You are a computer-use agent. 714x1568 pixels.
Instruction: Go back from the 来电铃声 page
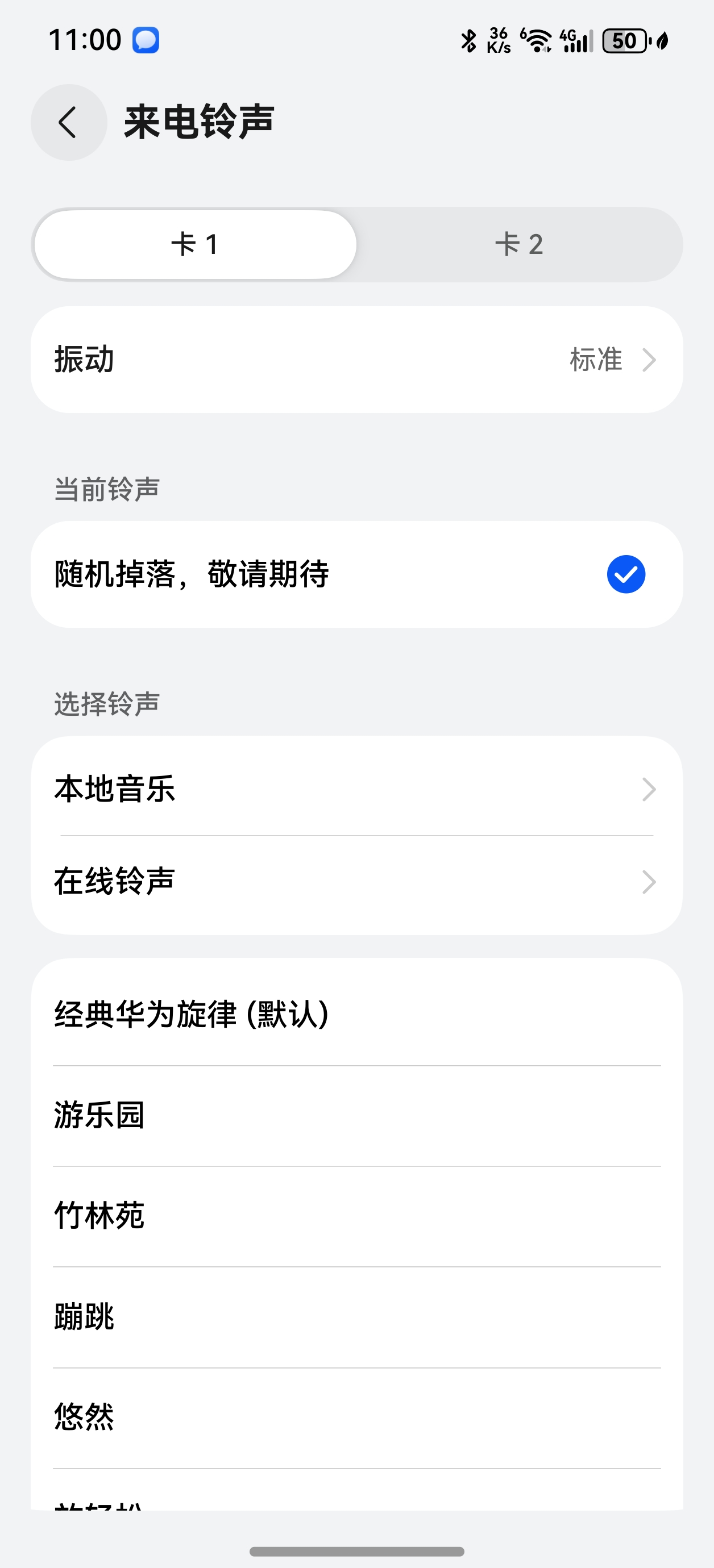[x=69, y=122]
